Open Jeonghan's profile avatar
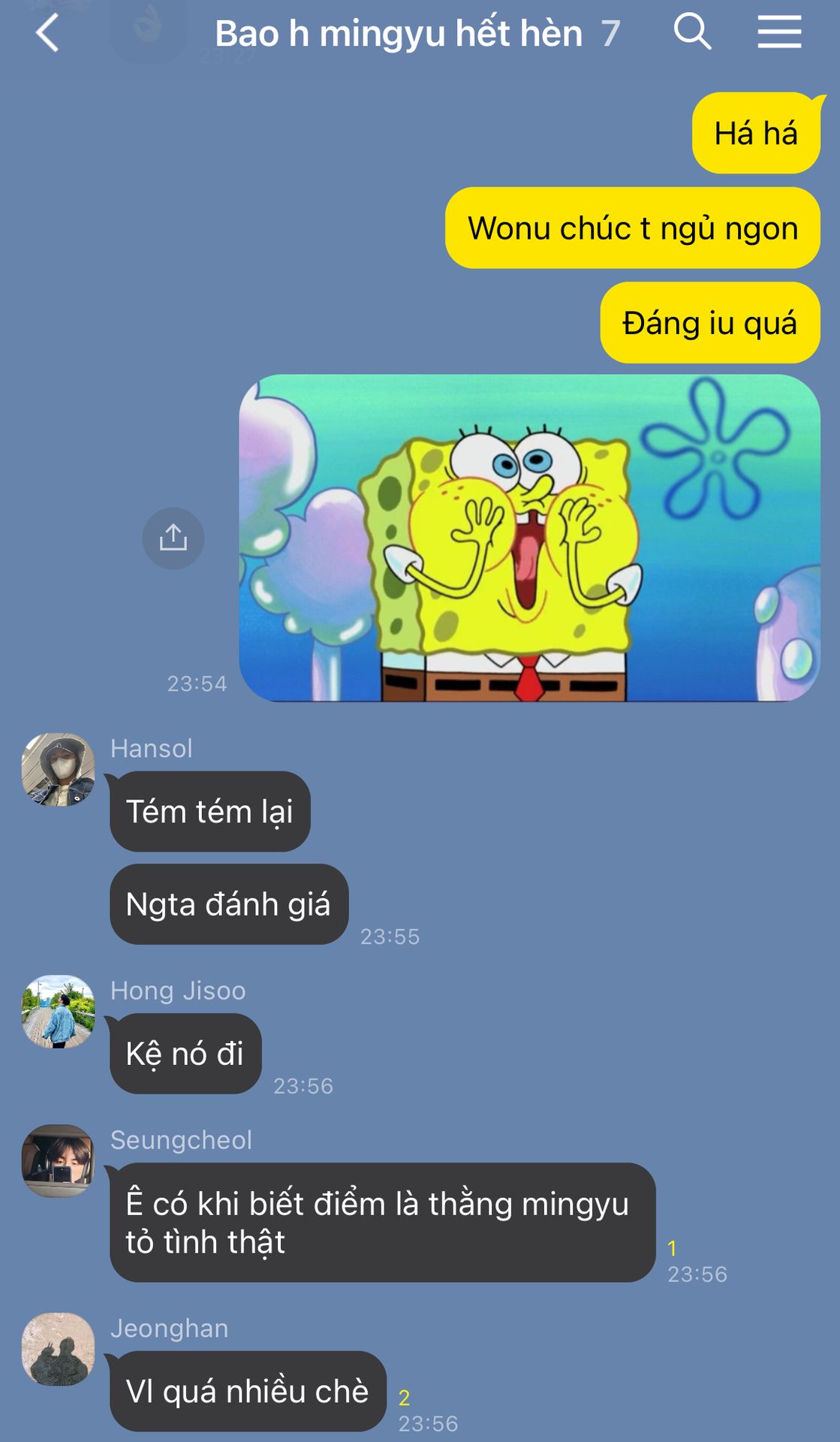840x1442 pixels. (58, 1349)
